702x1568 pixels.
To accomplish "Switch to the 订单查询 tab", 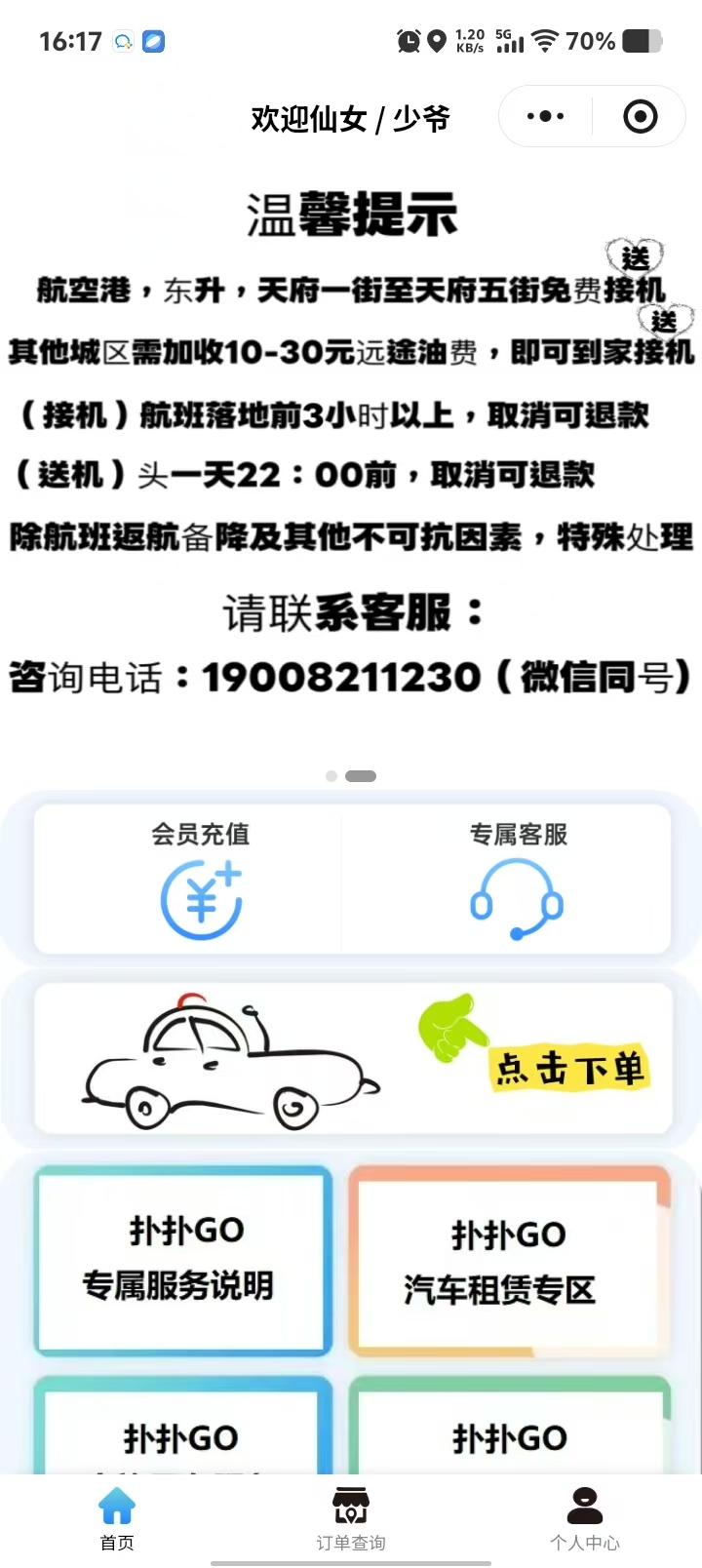I will pyautogui.click(x=351, y=1517).
